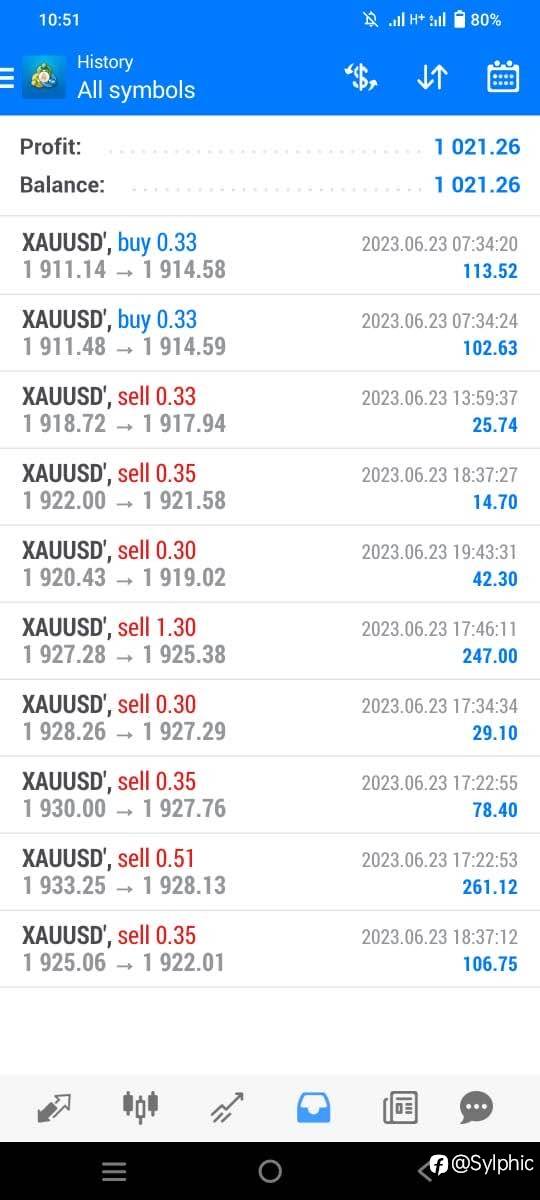Tap the currency symbol filter icon
The image size is (540, 1200).
pos(360,77)
